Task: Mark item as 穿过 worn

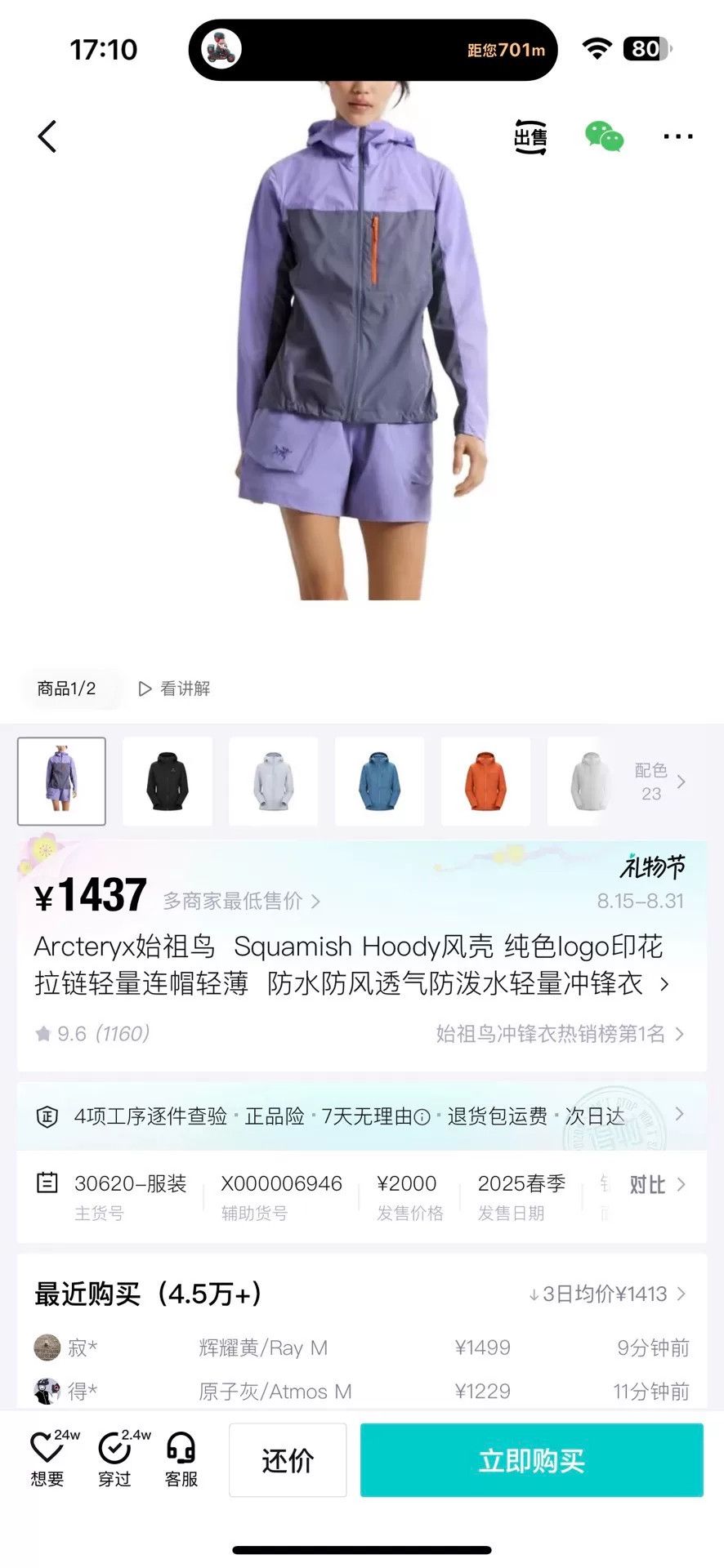Action: click(115, 1459)
